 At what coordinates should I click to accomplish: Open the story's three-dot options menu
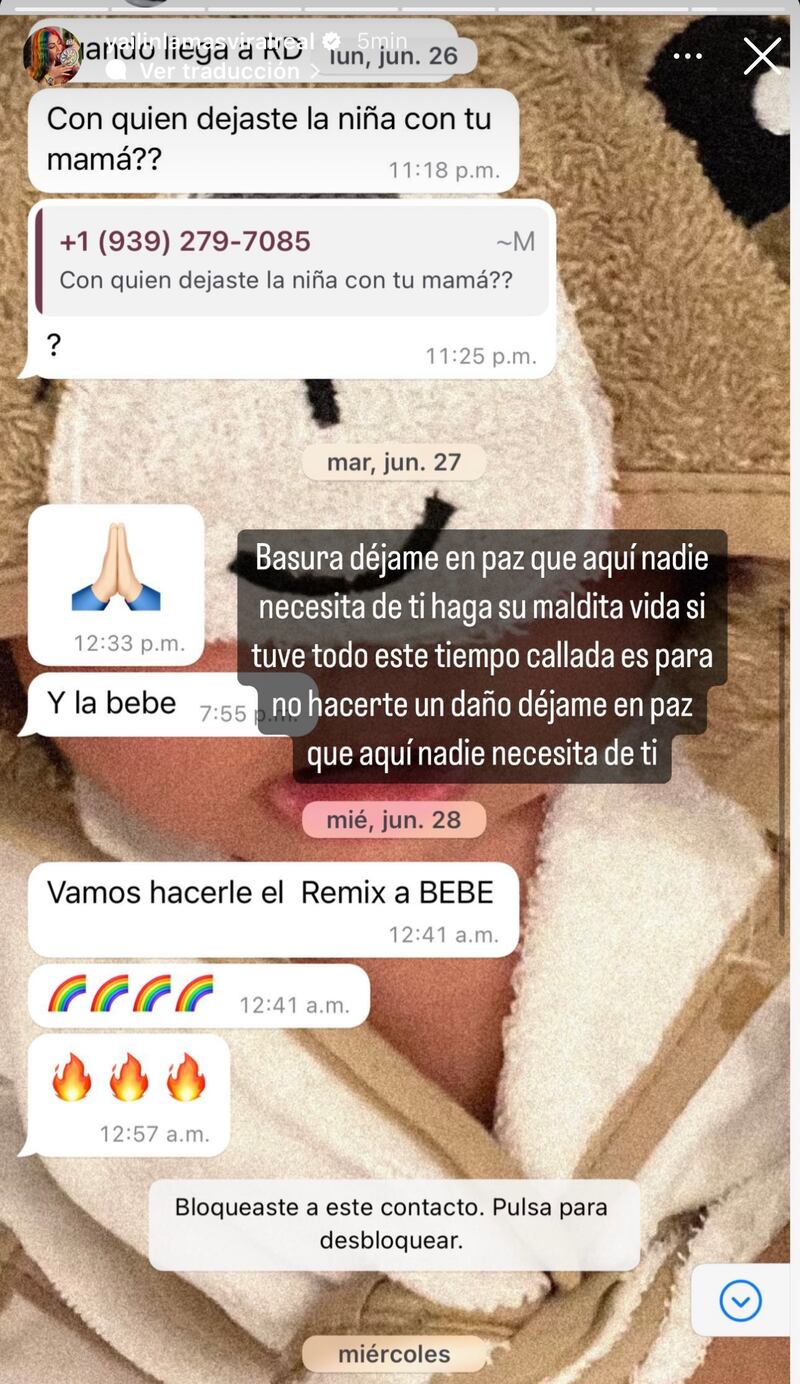click(687, 56)
